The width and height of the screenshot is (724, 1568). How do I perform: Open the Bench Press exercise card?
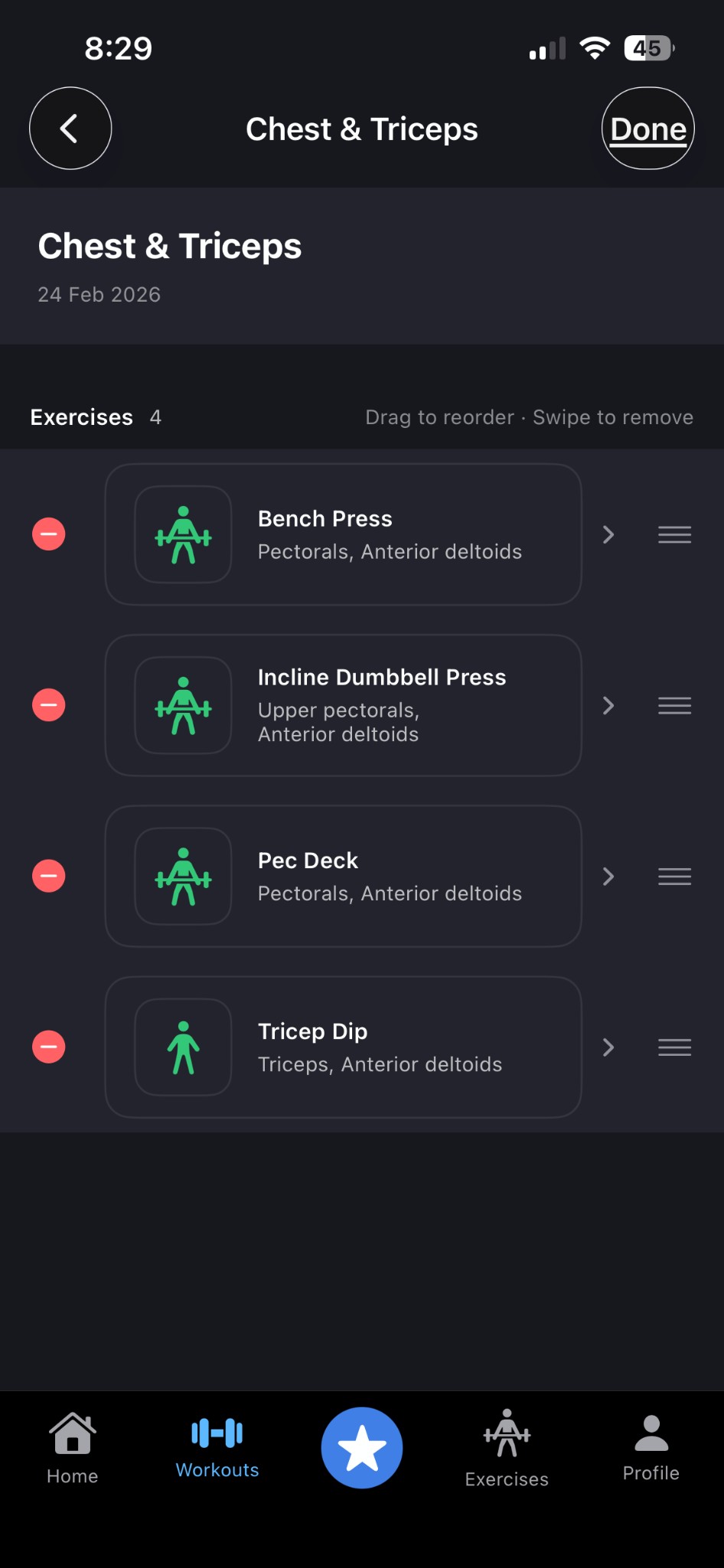point(343,534)
